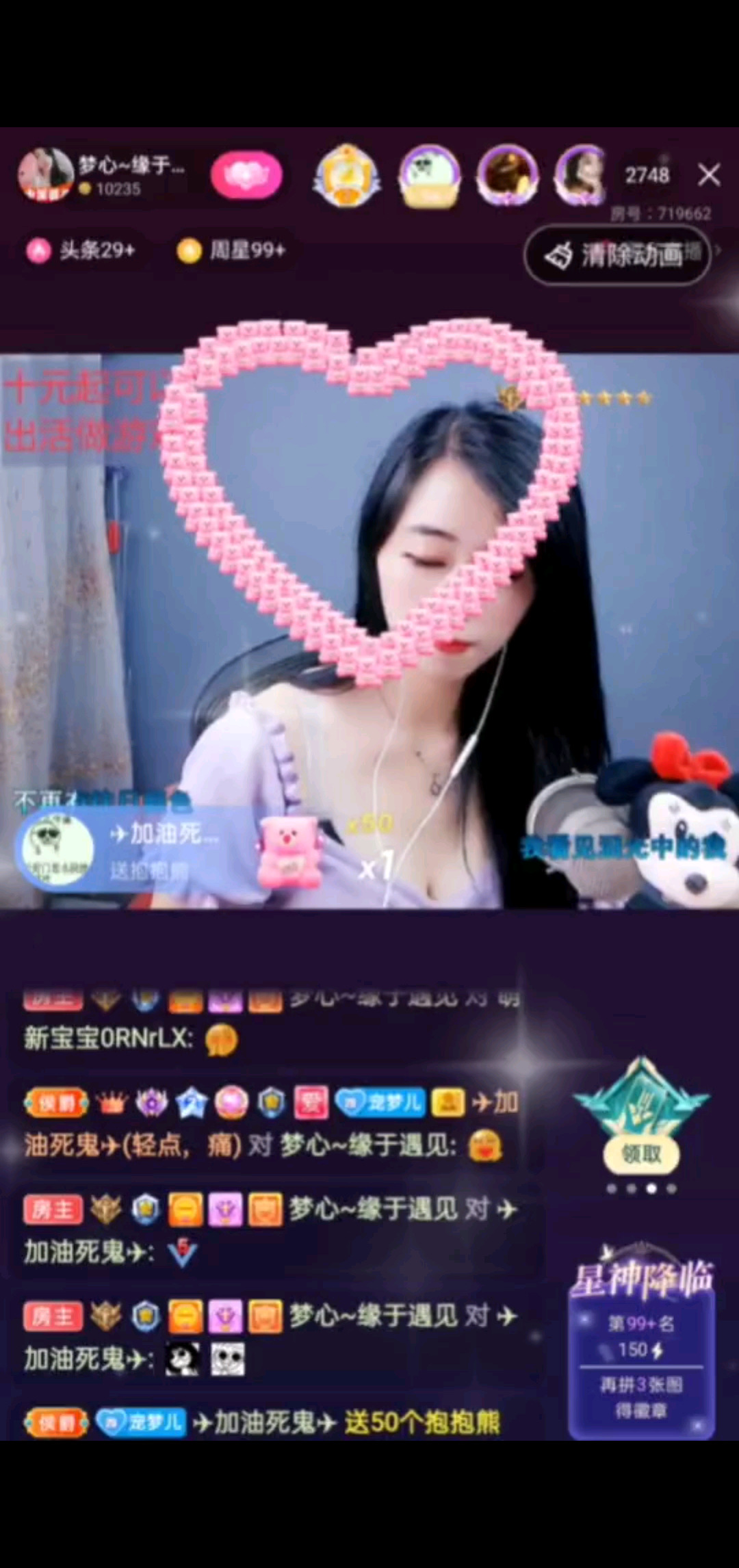Image resolution: width=739 pixels, height=1568 pixels.
Task: Open the 头条29+ ranking chip
Action: point(82,250)
